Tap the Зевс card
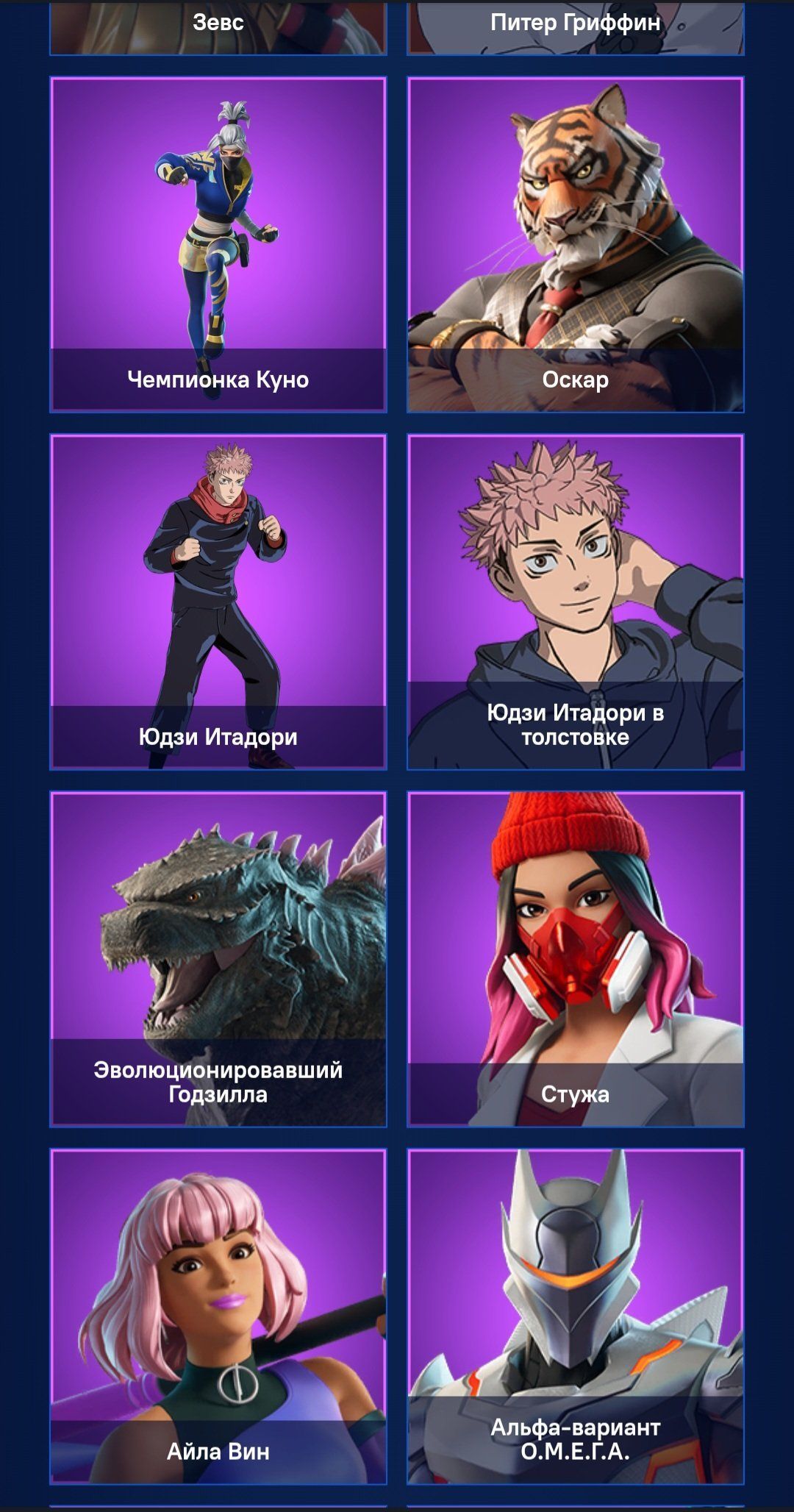794x1512 pixels. [x=218, y=28]
